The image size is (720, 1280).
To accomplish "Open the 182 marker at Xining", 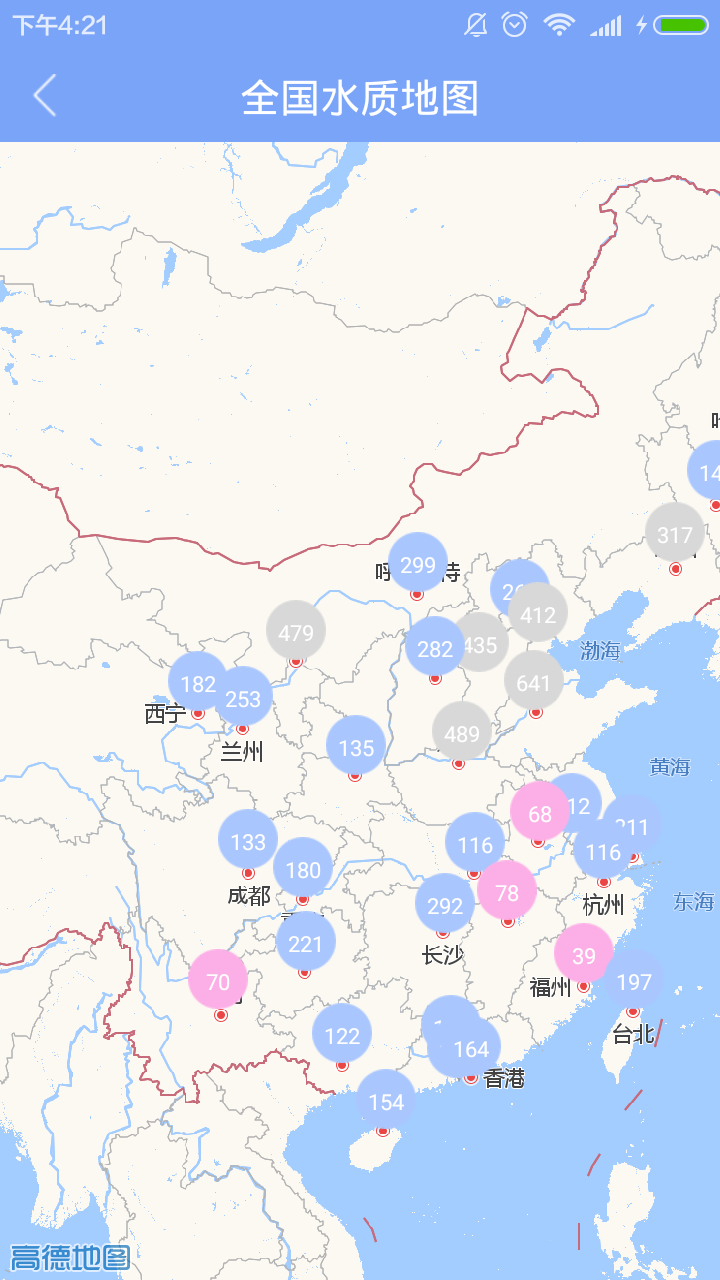I will (196, 683).
